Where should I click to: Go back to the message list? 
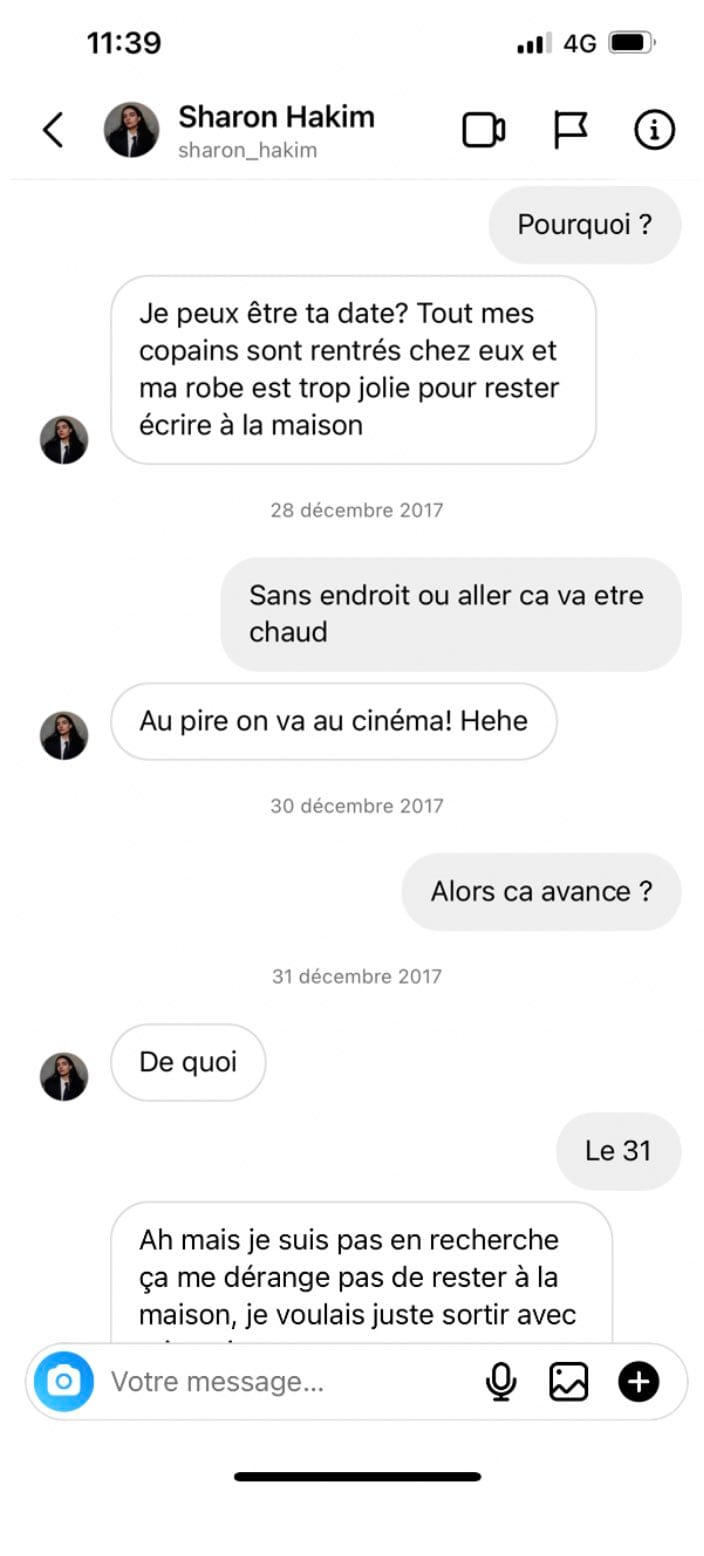53,130
